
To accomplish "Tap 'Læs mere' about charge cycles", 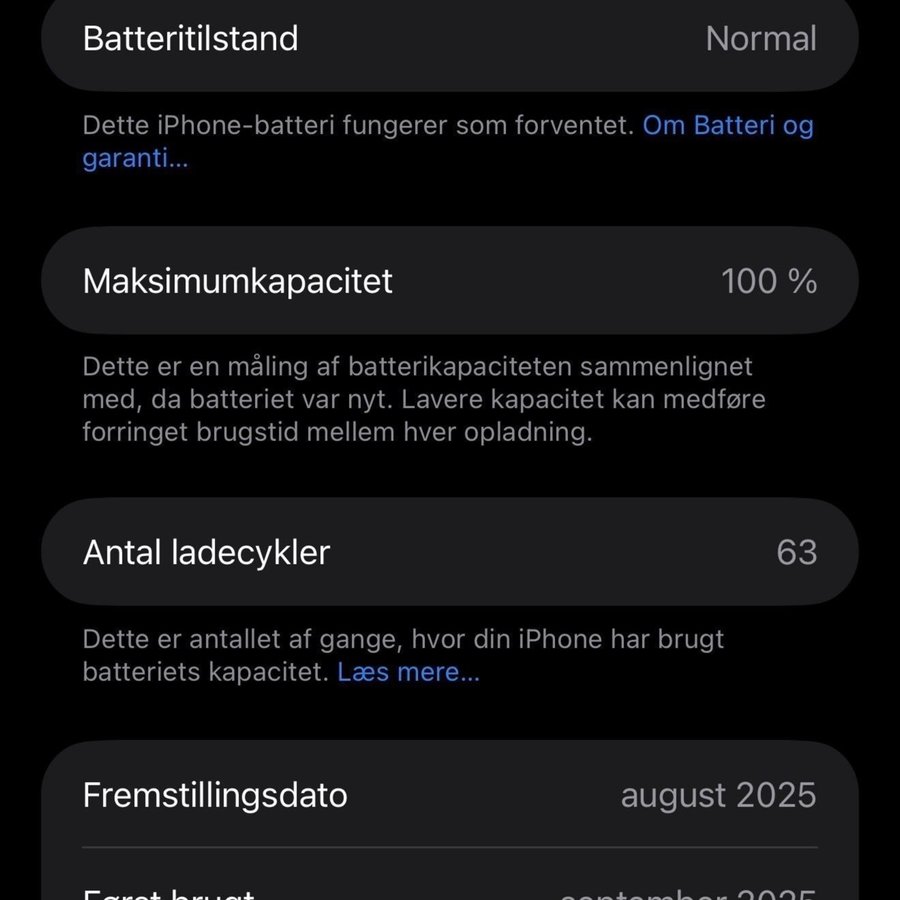I will tap(408, 672).
